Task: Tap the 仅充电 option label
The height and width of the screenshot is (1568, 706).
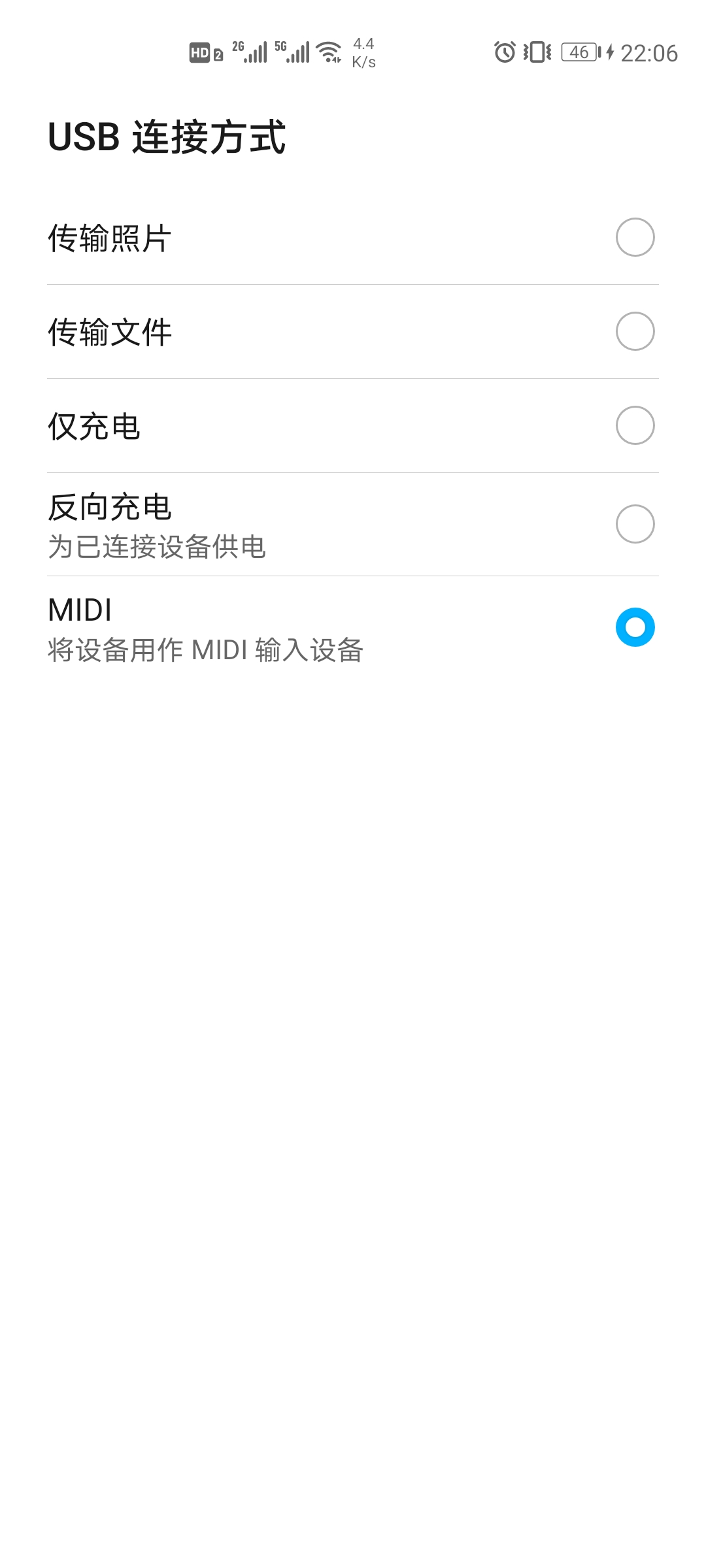Action: point(95,426)
